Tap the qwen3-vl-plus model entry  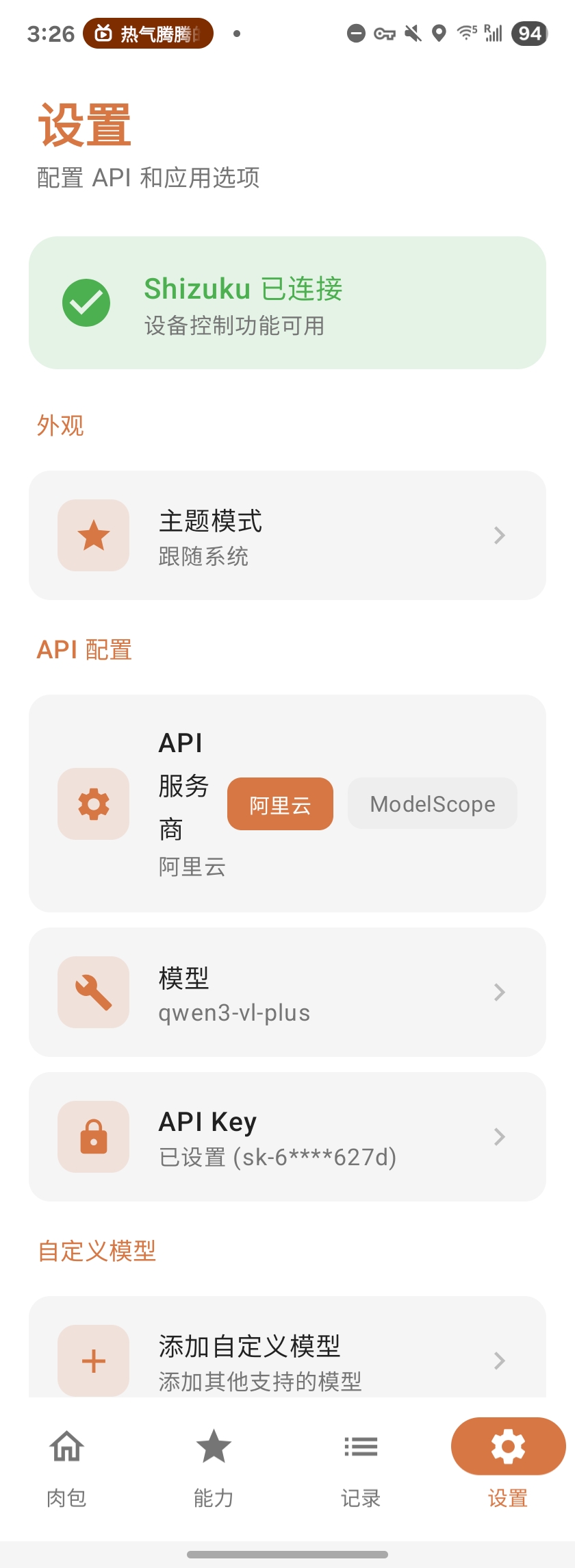(233, 1014)
